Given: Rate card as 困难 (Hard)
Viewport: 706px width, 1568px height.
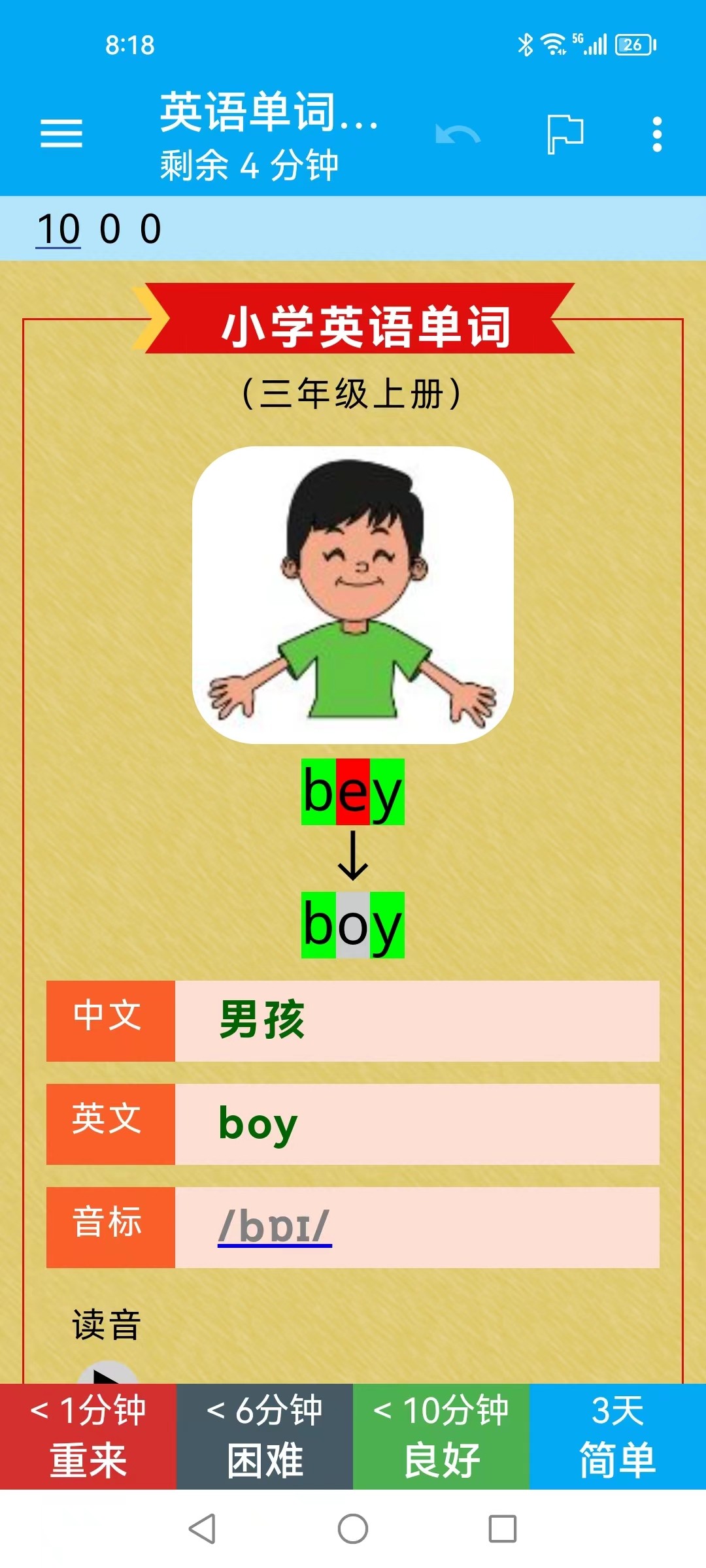Looking at the screenshot, I should (265, 1436).
